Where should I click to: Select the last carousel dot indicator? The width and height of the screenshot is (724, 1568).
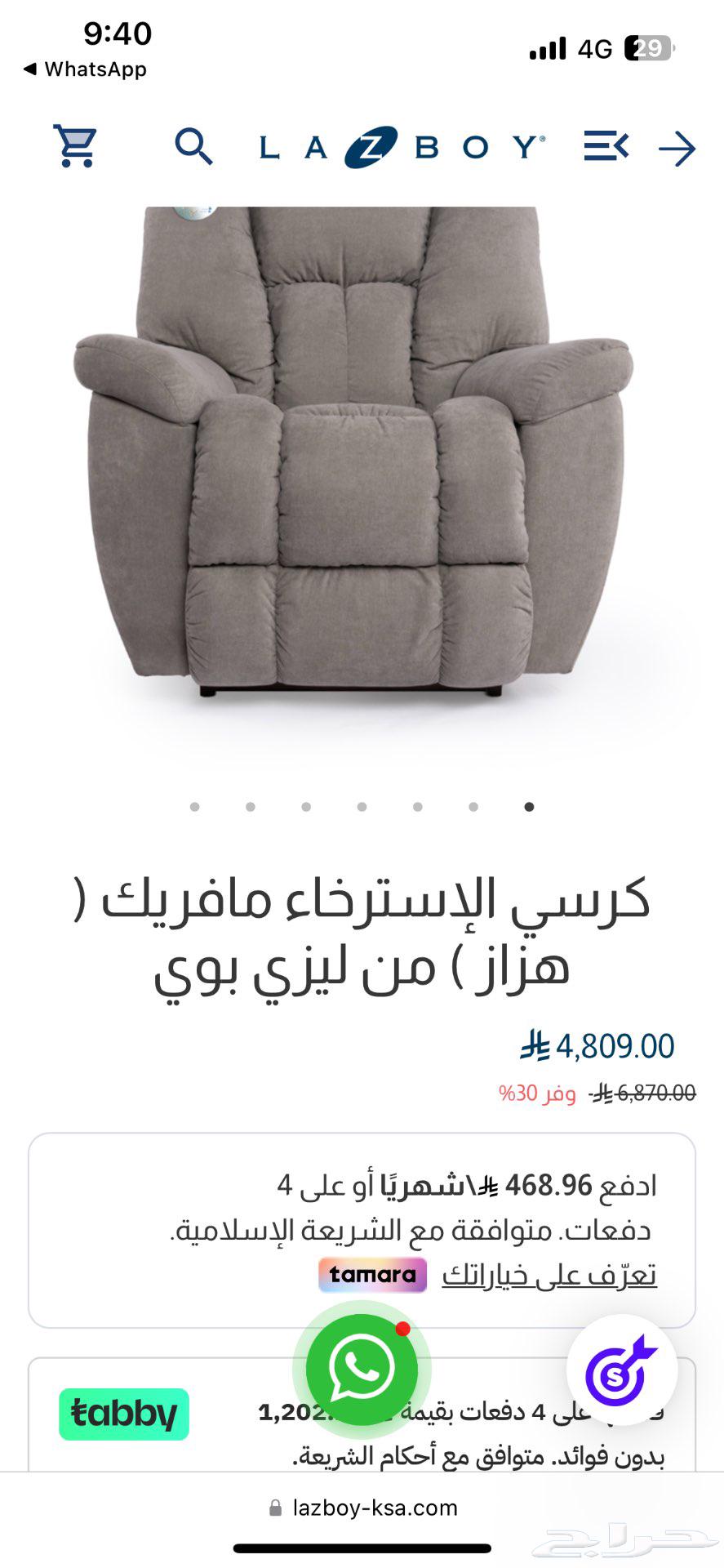coord(529,806)
